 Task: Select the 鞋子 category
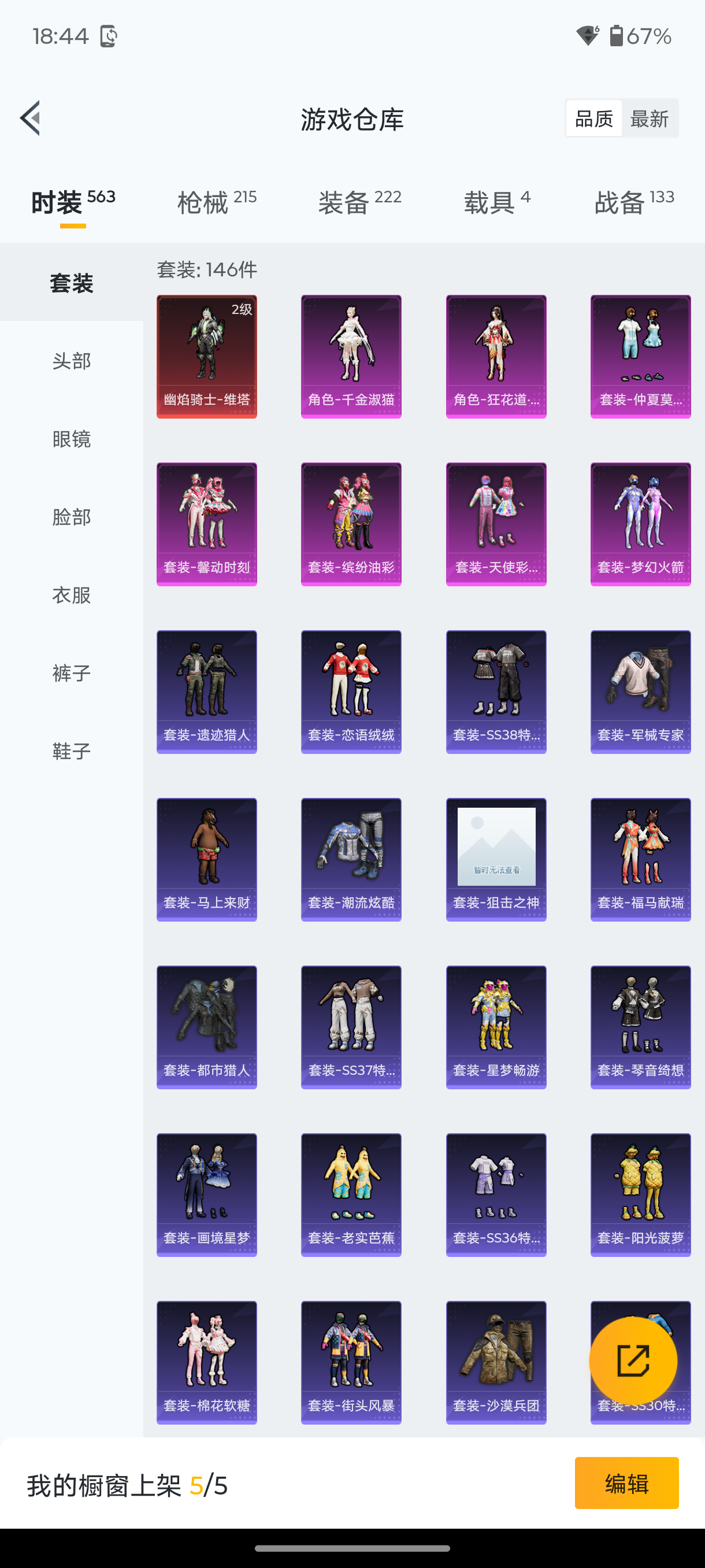[71, 750]
